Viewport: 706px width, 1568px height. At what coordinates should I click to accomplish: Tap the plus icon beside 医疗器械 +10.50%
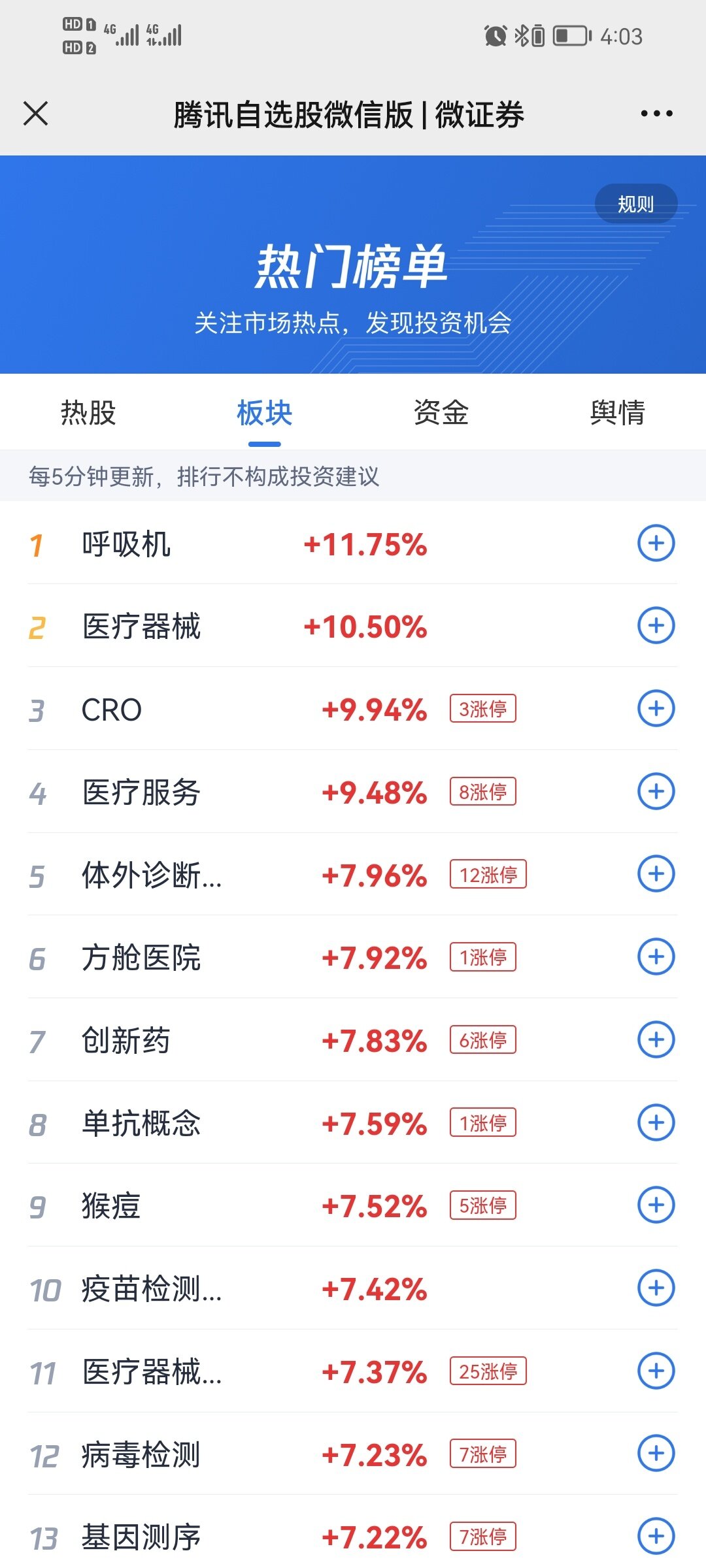tap(656, 625)
